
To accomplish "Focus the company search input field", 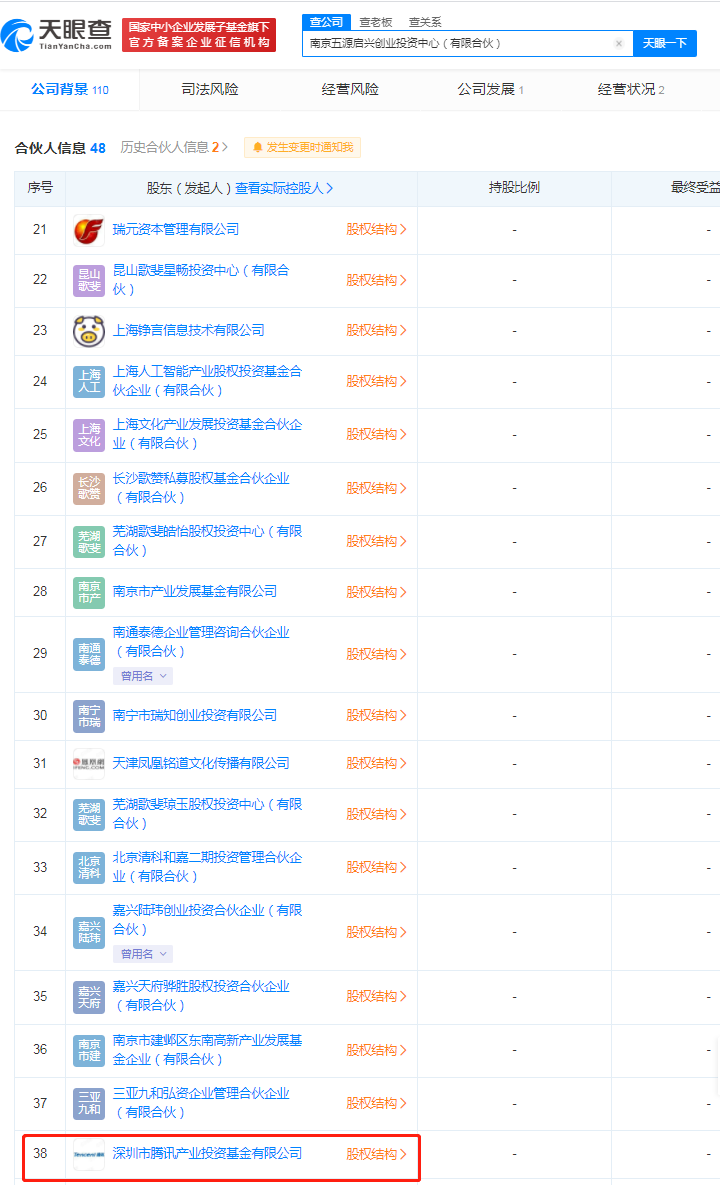I will 455,44.
